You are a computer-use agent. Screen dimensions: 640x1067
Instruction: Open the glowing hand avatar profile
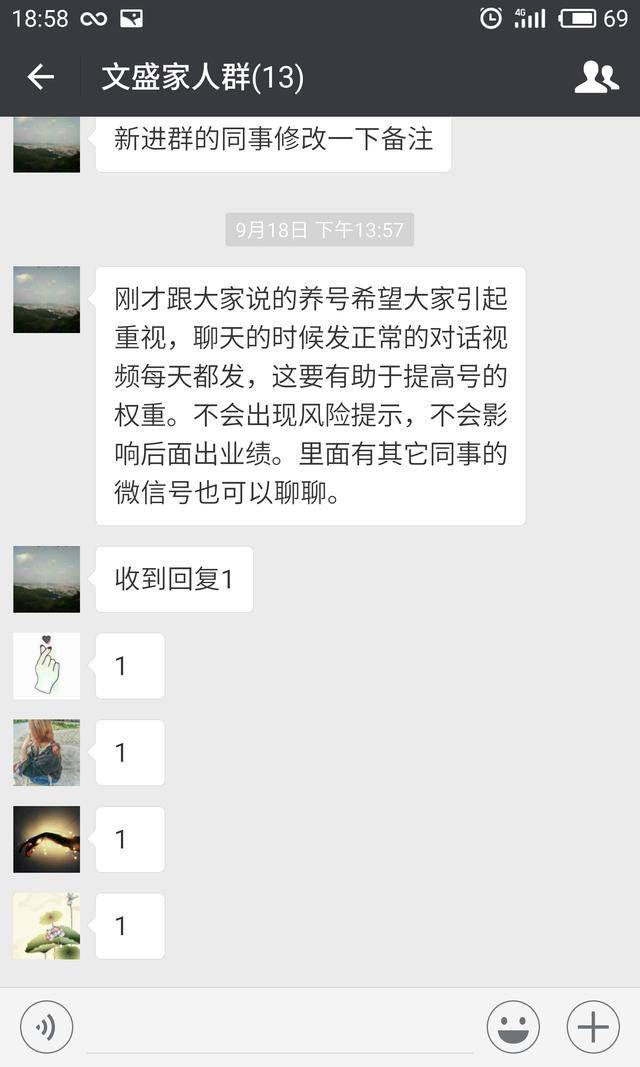pyautogui.click(x=47, y=839)
